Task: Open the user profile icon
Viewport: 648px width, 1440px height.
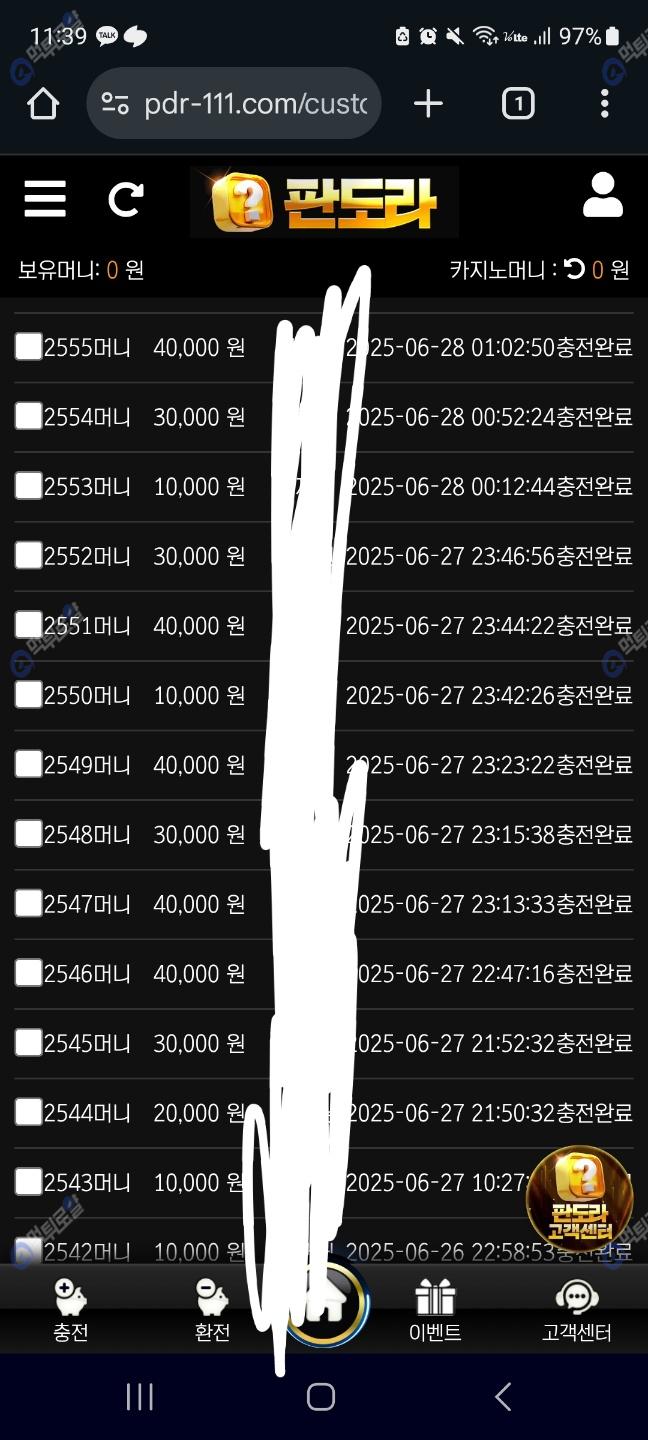Action: pyautogui.click(x=602, y=196)
